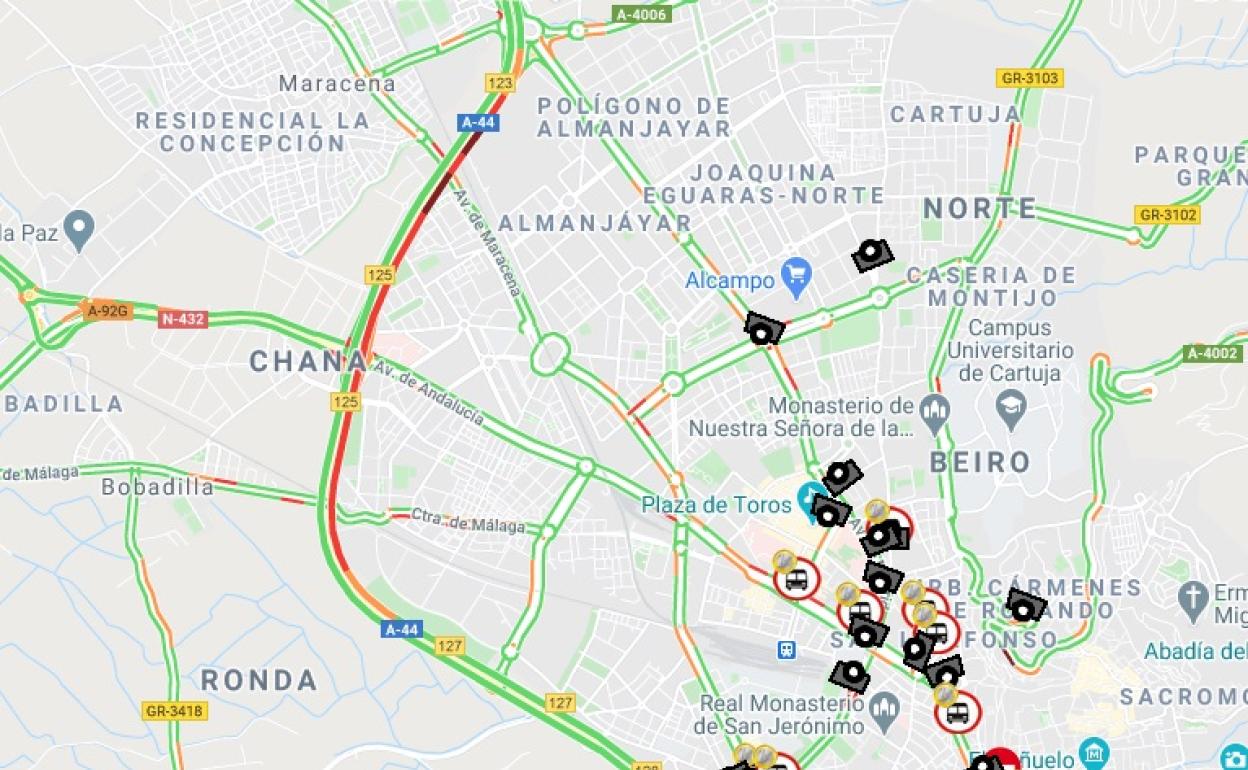Select the Plaza de Toros place marker
The height and width of the screenshot is (770, 1248).
click(809, 496)
